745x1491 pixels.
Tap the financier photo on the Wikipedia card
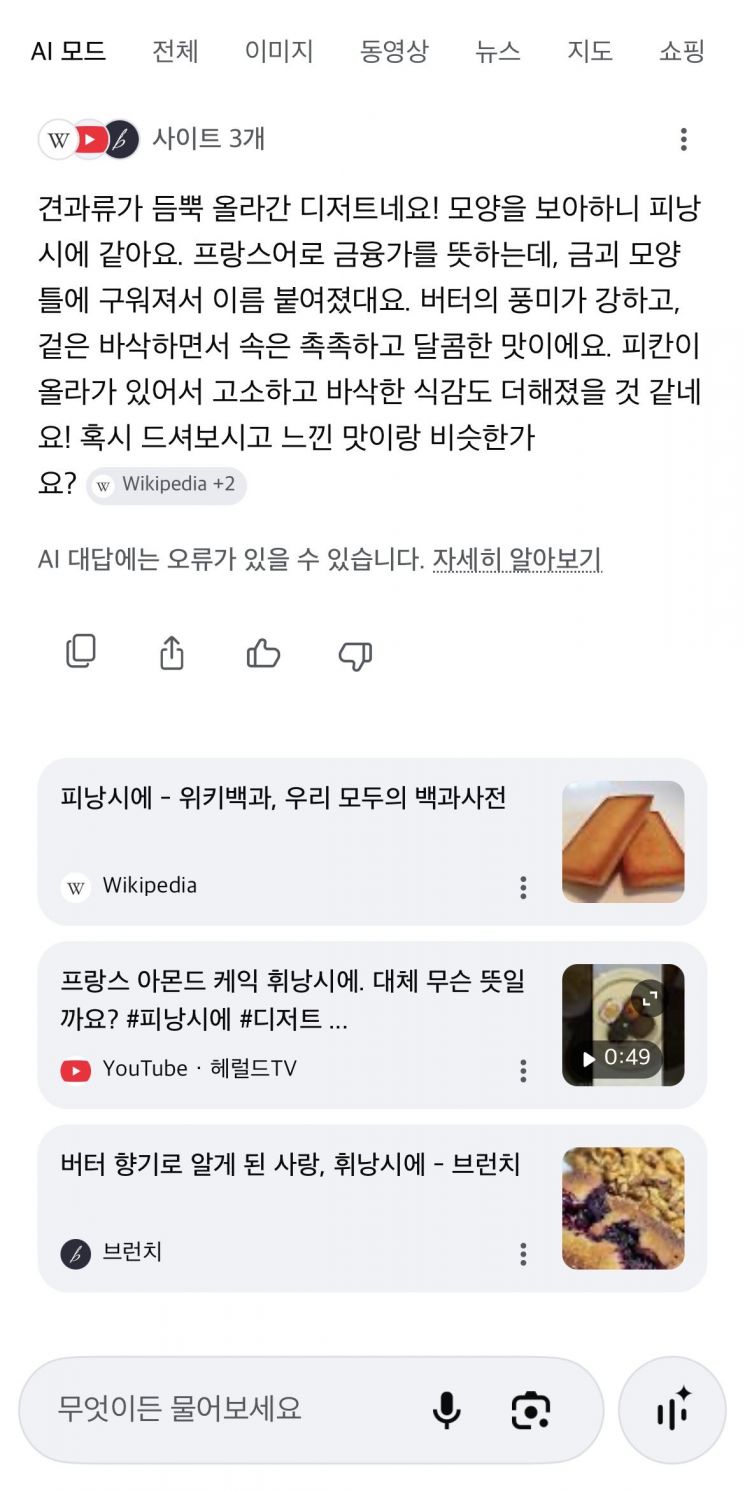pyautogui.click(x=622, y=841)
